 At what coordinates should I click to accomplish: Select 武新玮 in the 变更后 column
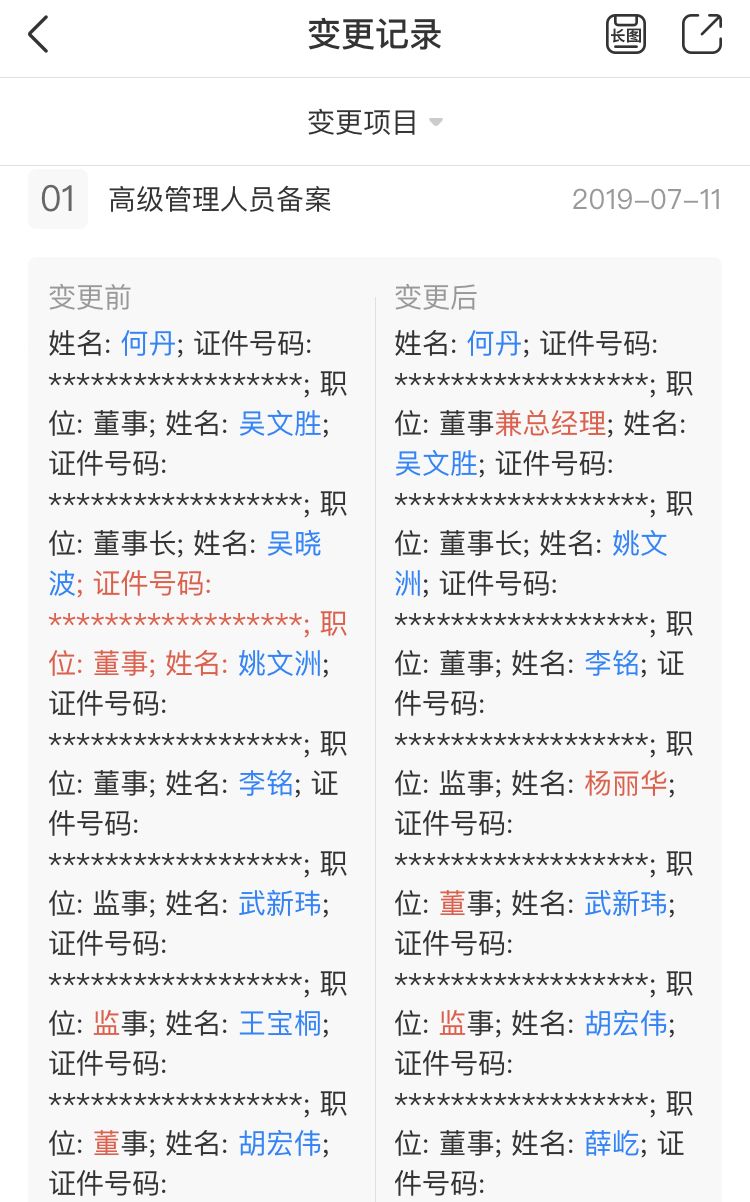[x=625, y=903]
